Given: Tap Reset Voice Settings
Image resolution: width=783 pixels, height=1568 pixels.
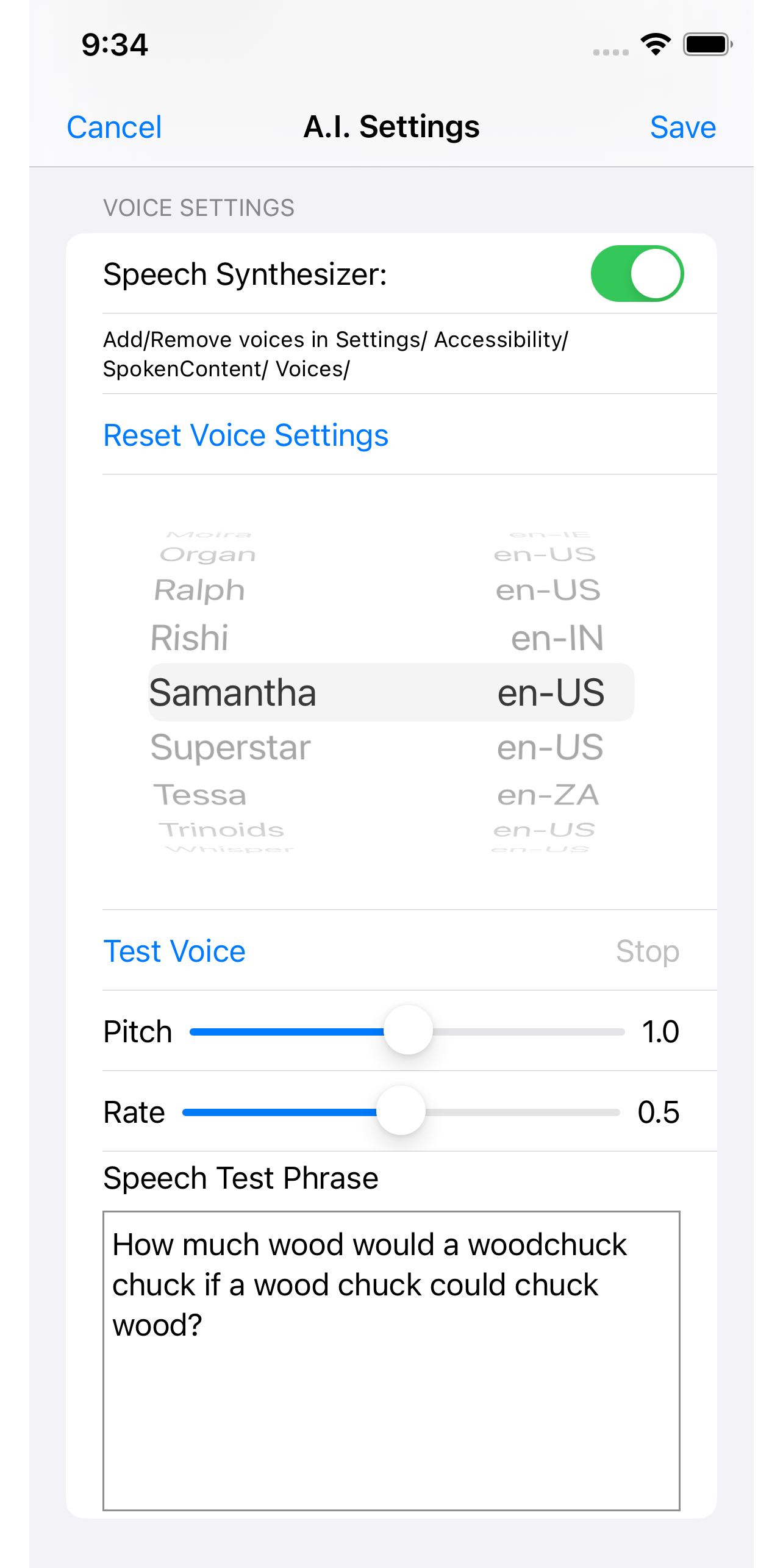Looking at the screenshot, I should click(x=246, y=435).
